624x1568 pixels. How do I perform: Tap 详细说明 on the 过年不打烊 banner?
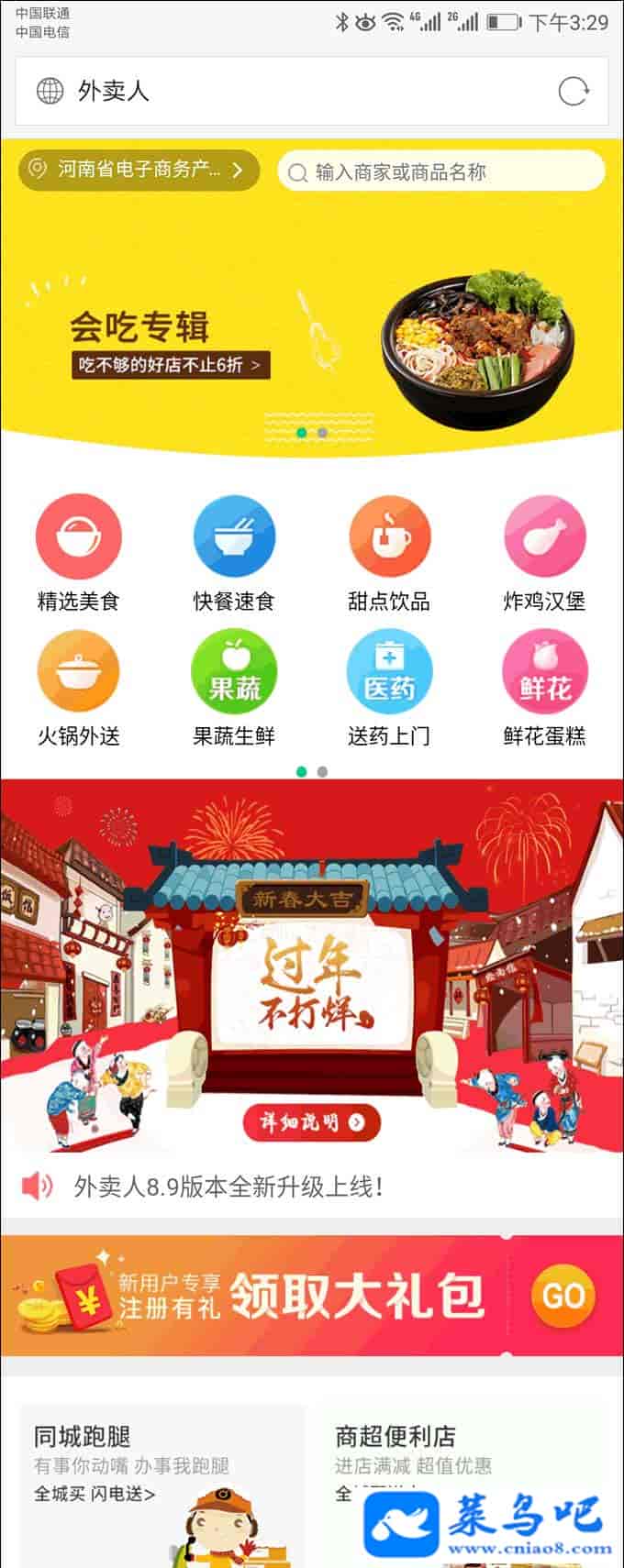311,1121
